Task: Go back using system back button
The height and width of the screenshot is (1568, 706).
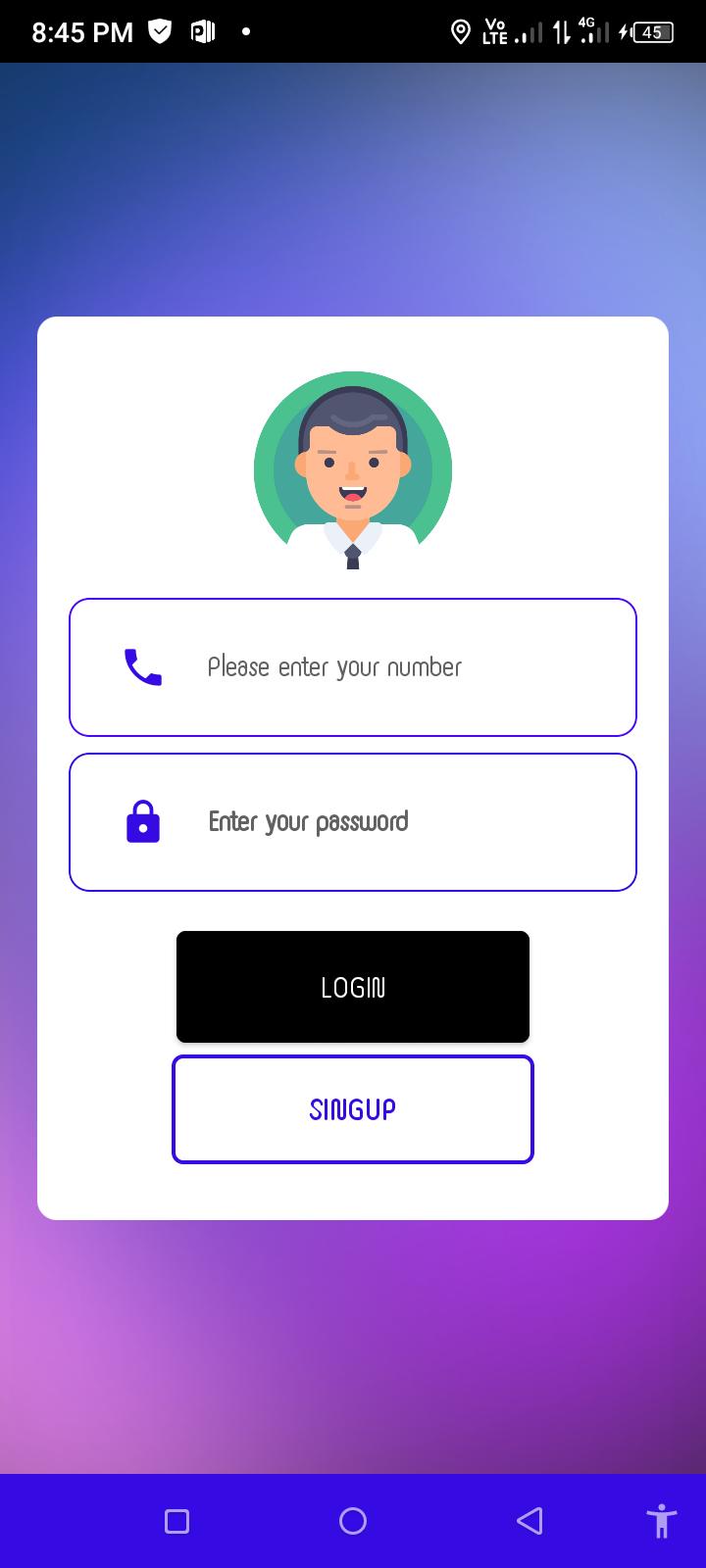Action: (529, 1521)
